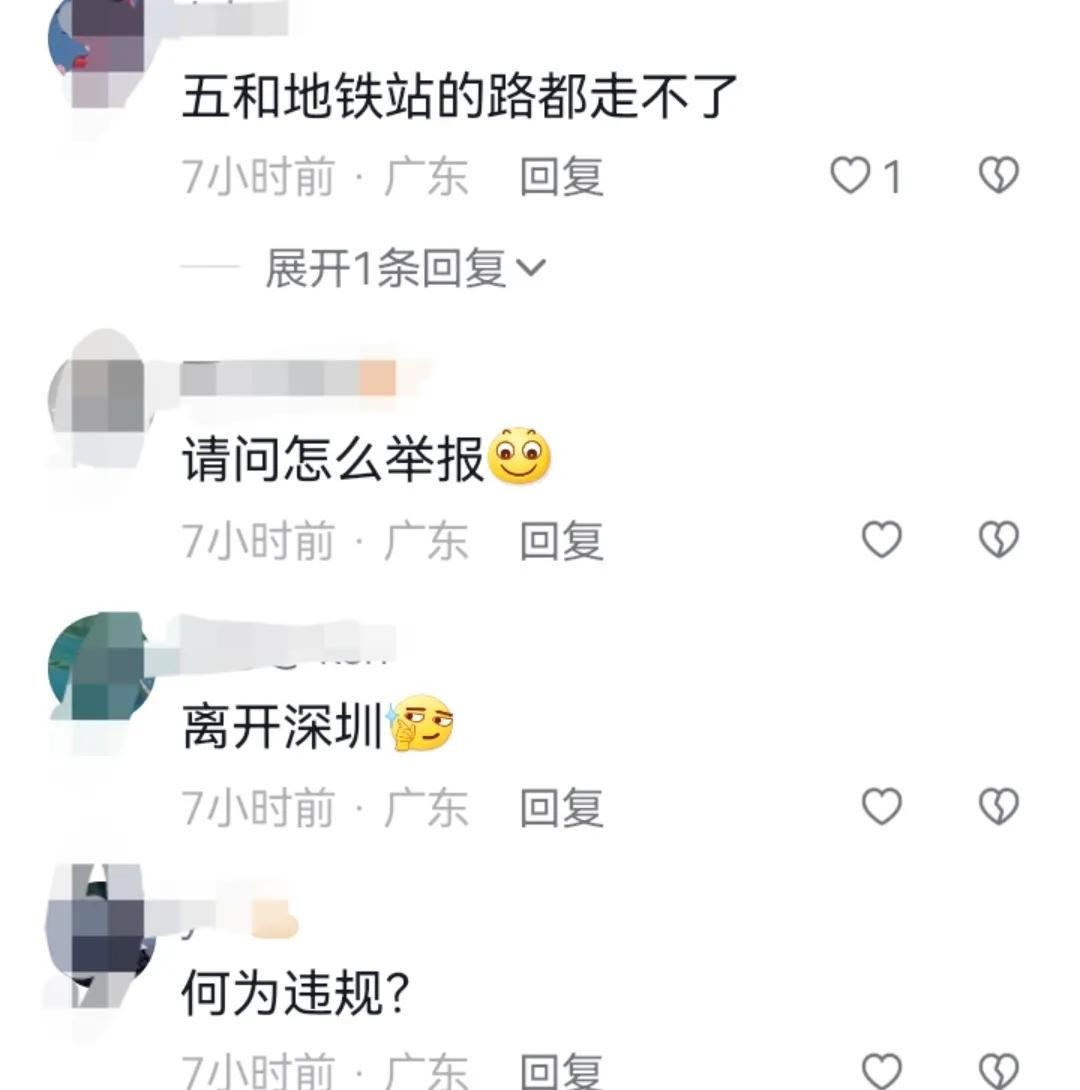This screenshot has width=1080, height=1090.
Task: Like the comment about 五和地铁站
Action: tap(851, 177)
